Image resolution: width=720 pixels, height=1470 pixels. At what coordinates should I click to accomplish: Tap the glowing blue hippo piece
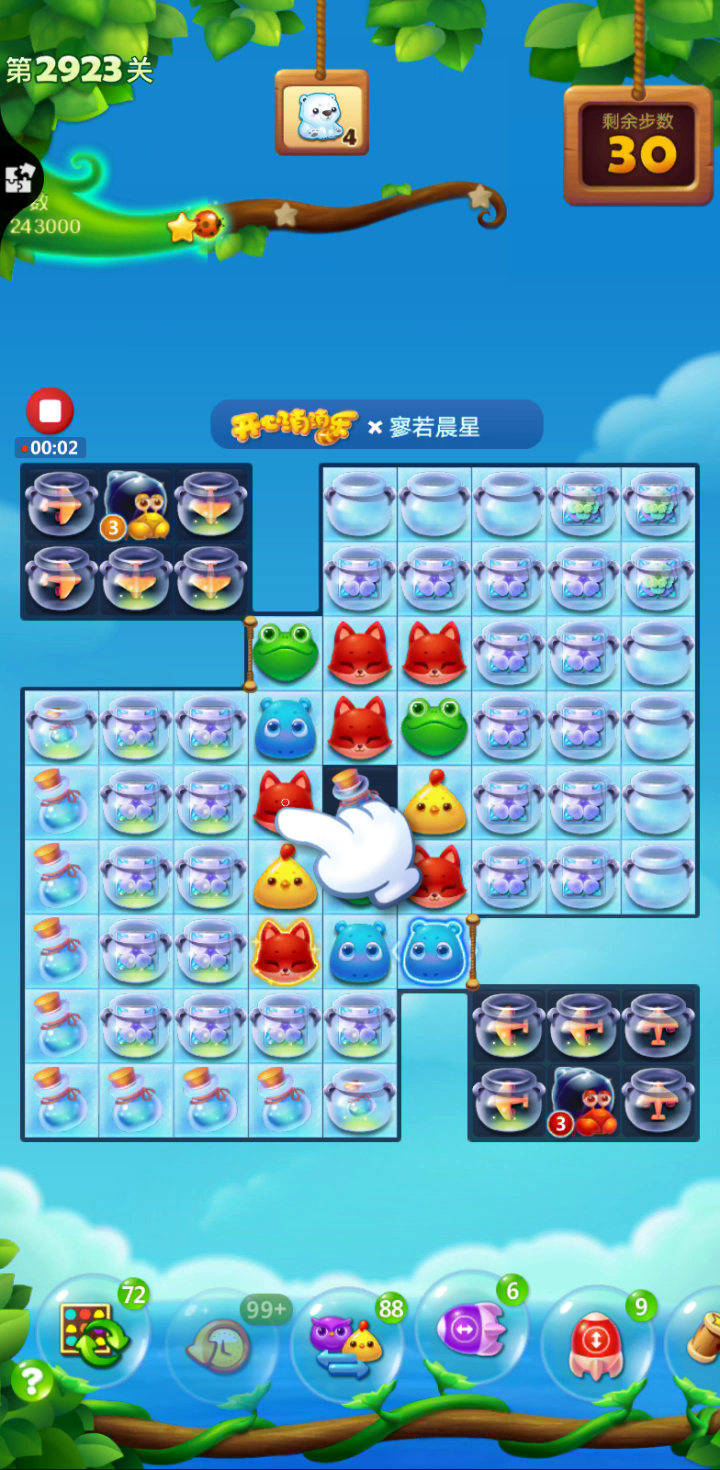click(435, 952)
